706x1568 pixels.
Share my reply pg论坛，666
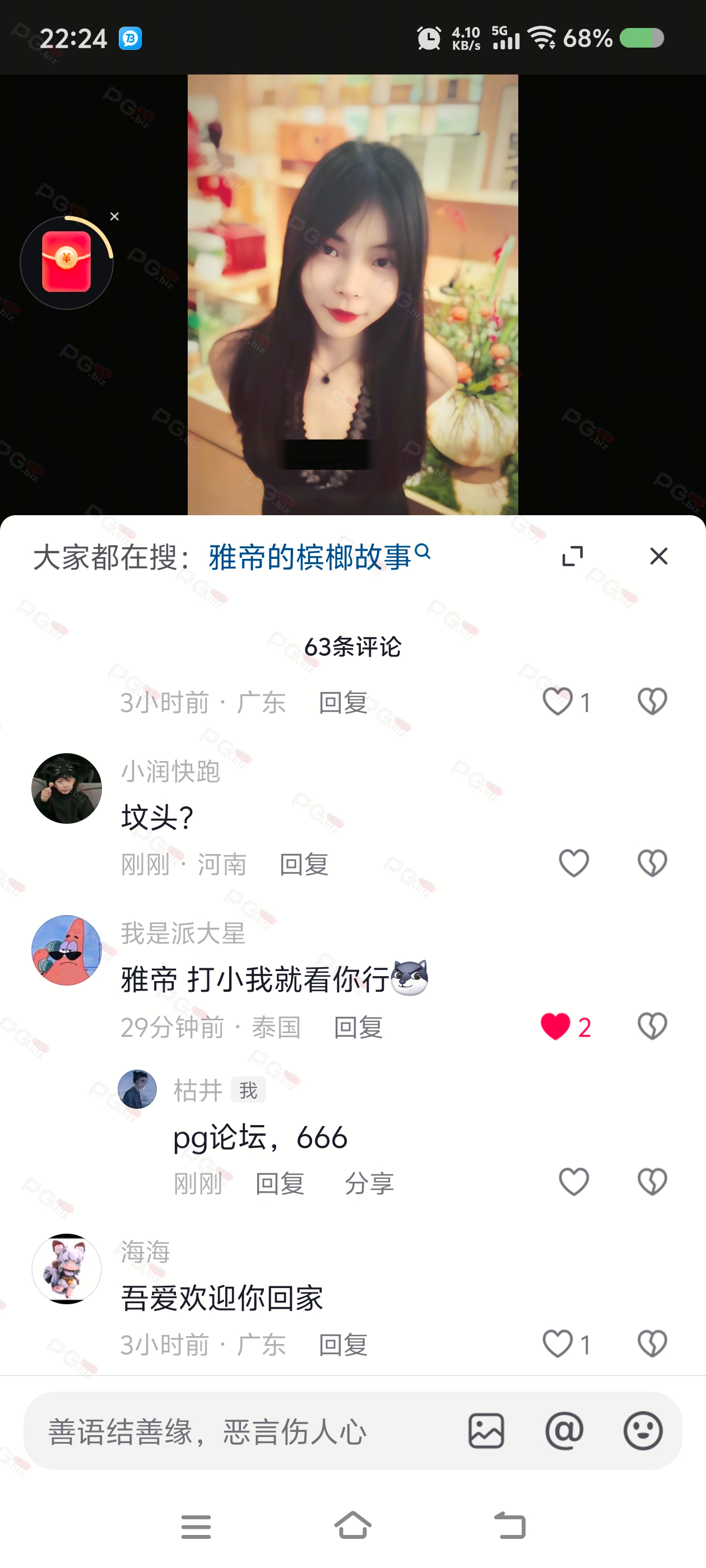click(x=369, y=1183)
